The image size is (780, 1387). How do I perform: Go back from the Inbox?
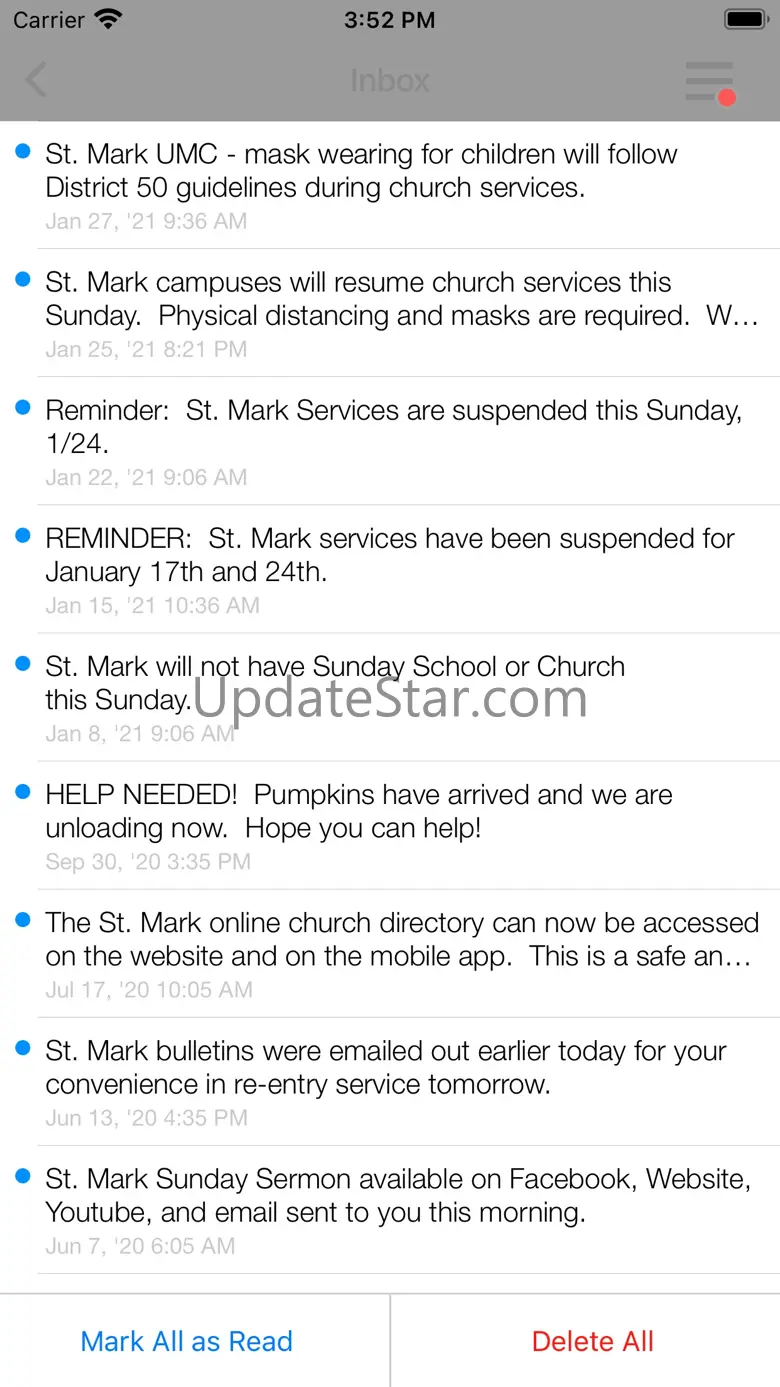pos(37,80)
